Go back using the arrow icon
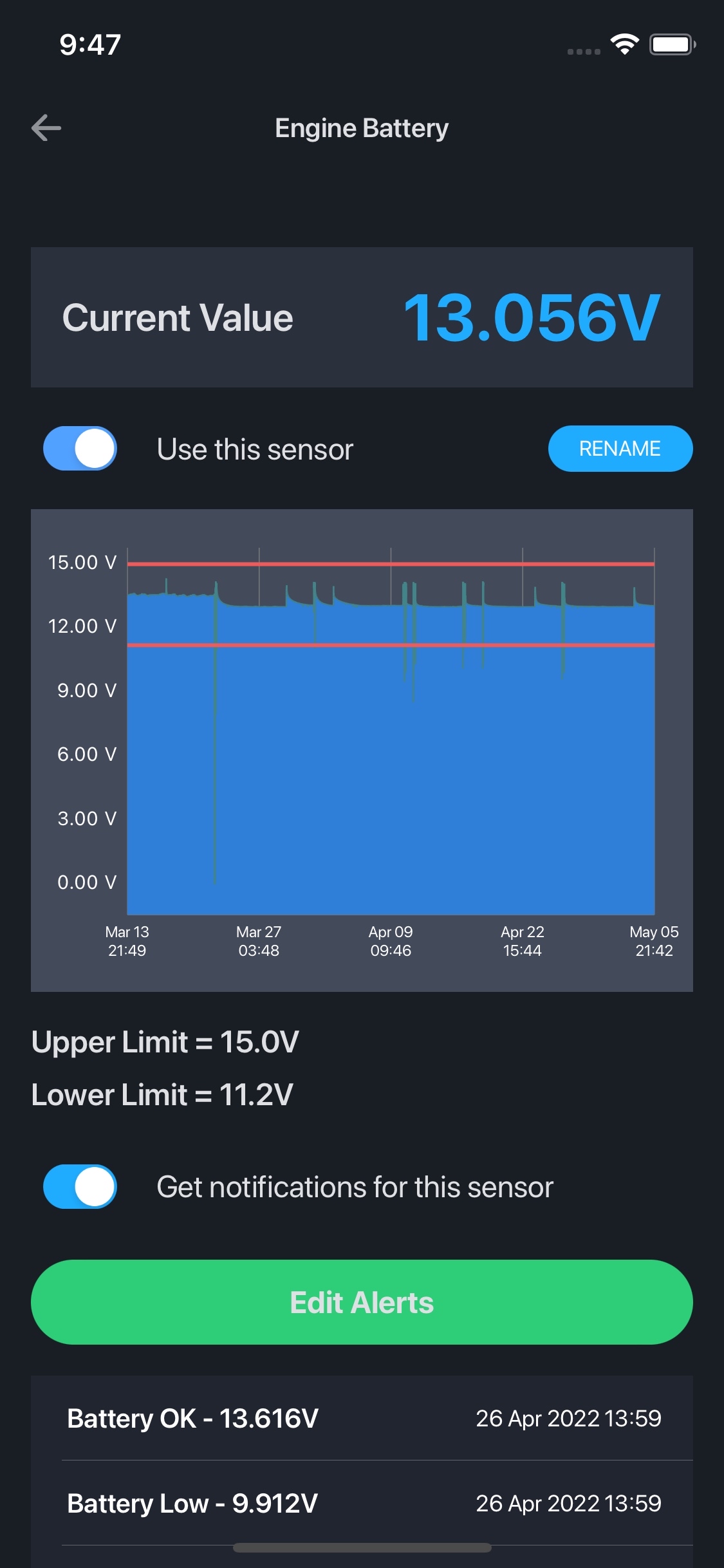Image resolution: width=724 pixels, height=1568 pixels. [46, 127]
